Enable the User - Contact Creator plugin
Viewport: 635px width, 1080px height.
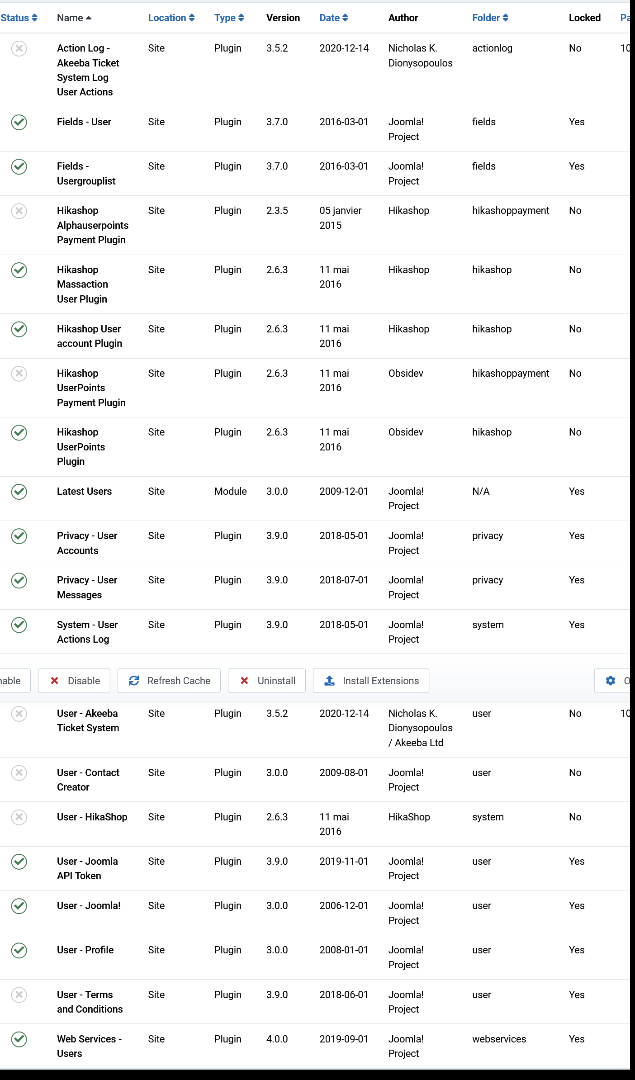(x=19, y=773)
